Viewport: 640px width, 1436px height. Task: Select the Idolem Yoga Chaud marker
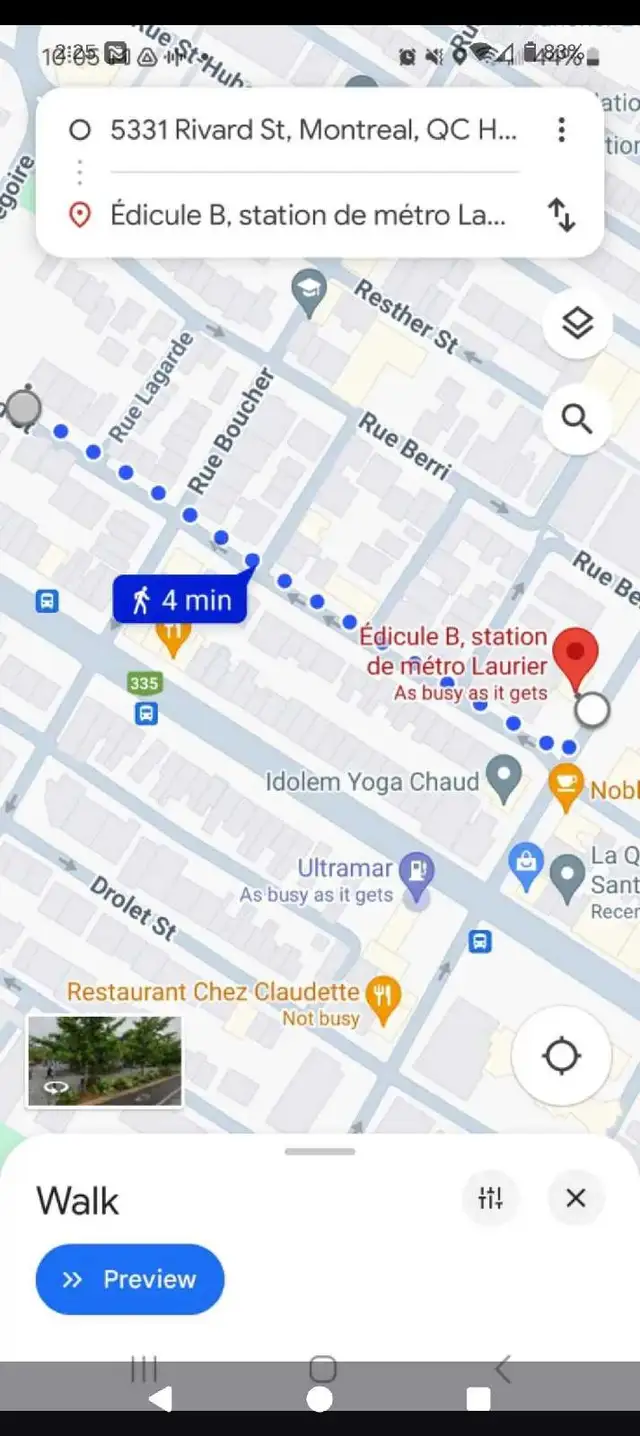coord(503,776)
